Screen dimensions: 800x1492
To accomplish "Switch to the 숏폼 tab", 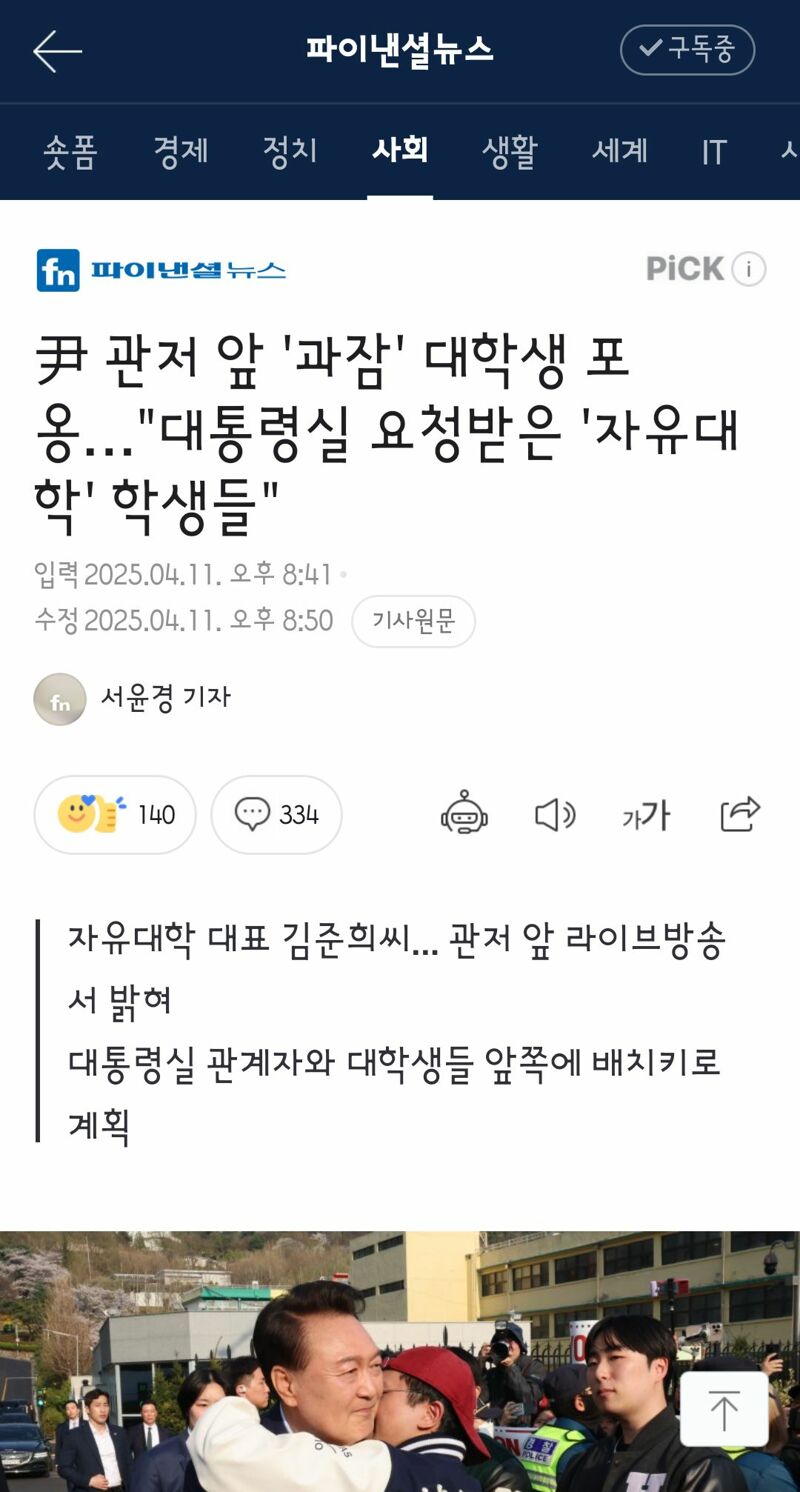I will tap(70, 151).
